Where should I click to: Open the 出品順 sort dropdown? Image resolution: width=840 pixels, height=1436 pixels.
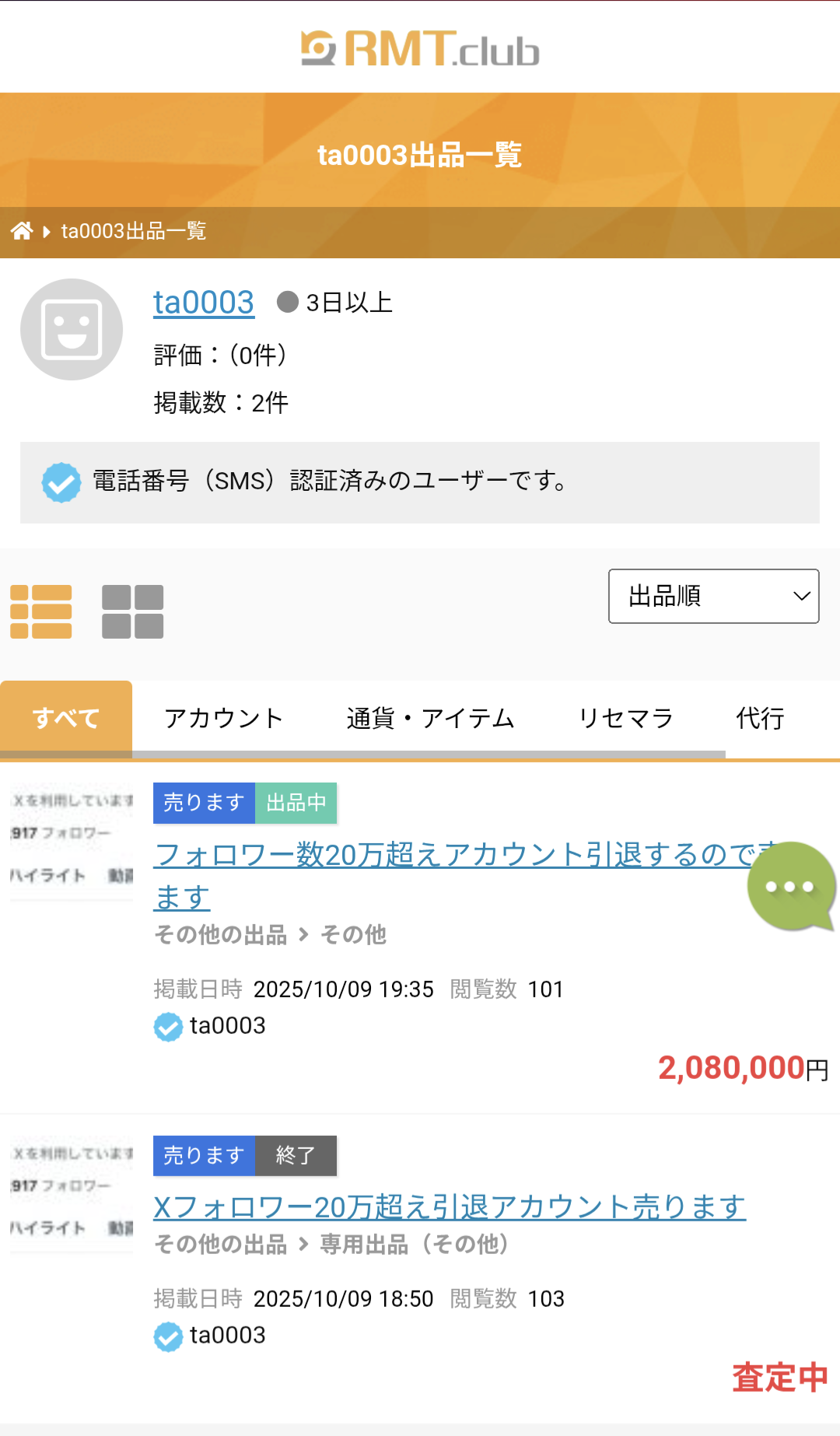point(713,596)
